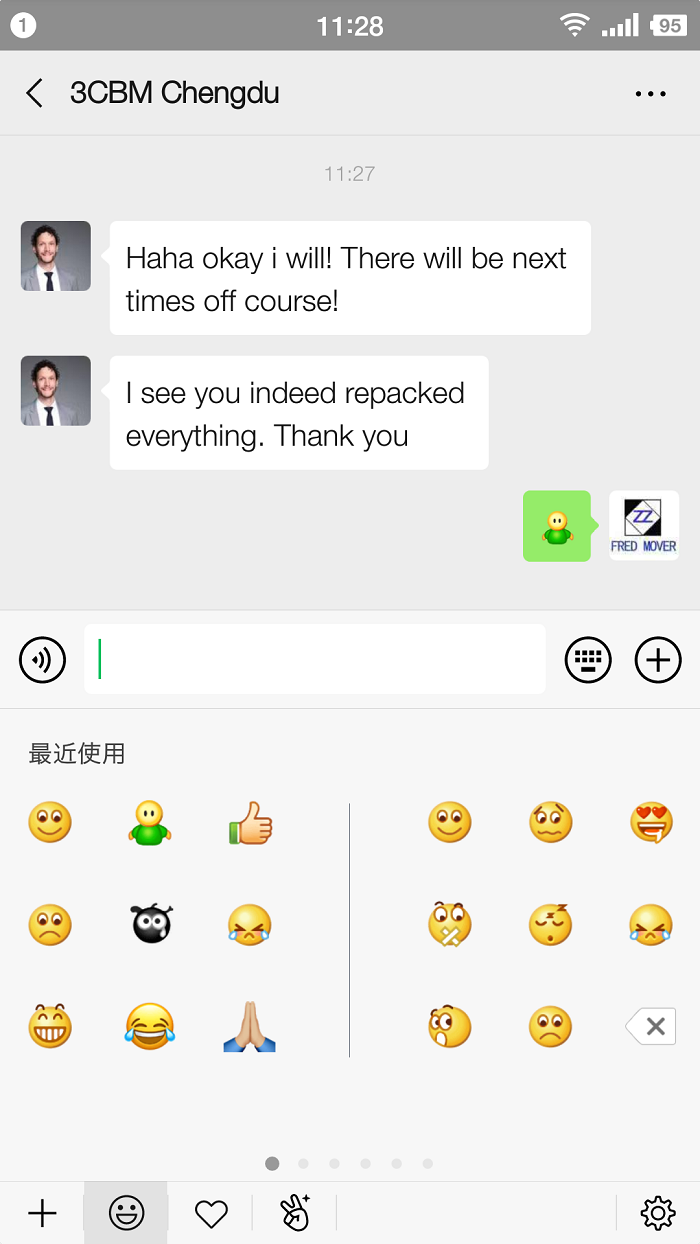Insert the praying hands emoji
Screen dimensions: 700x1244
point(250,1027)
